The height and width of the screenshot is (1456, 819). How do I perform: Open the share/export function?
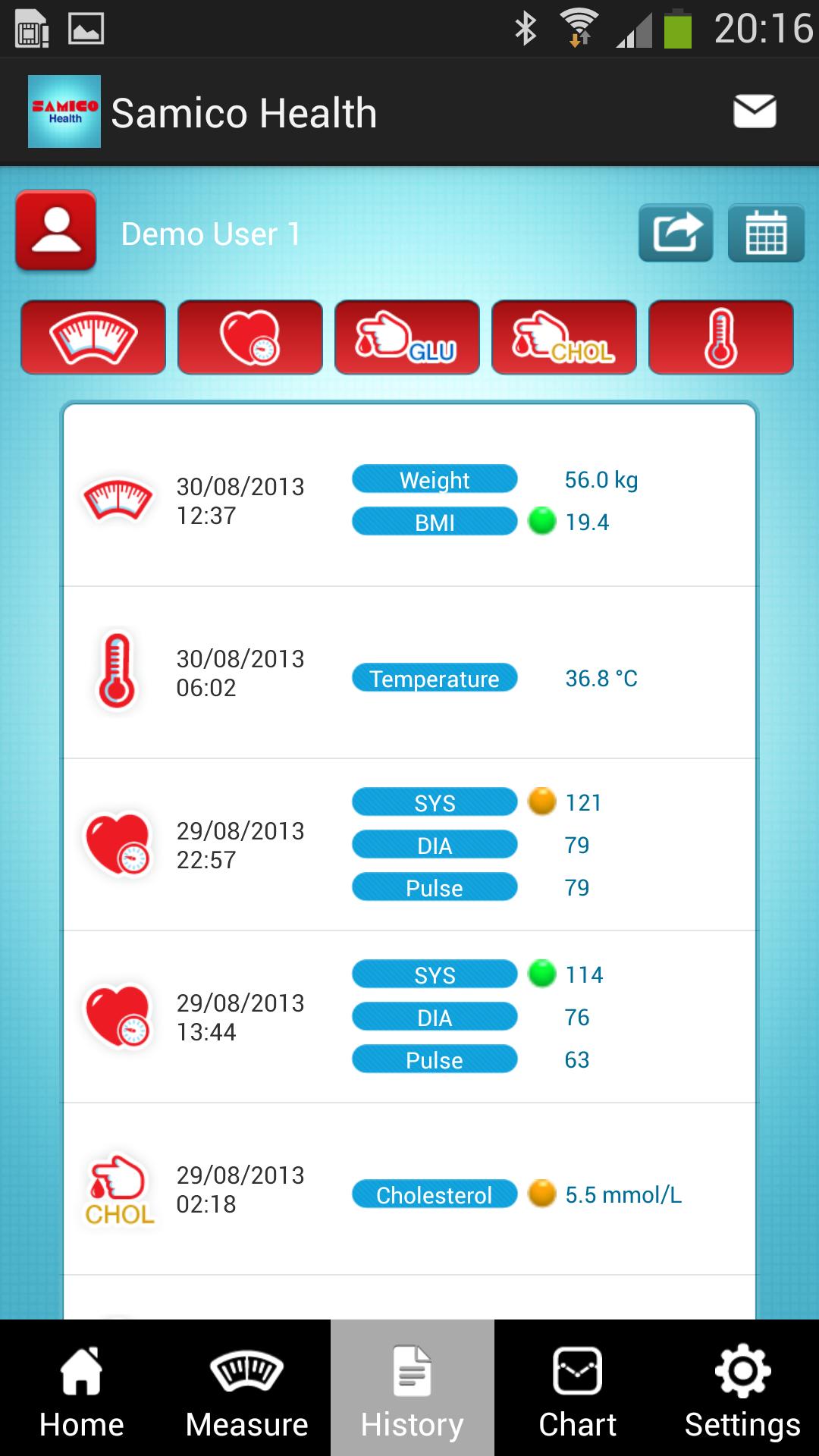(x=675, y=233)
